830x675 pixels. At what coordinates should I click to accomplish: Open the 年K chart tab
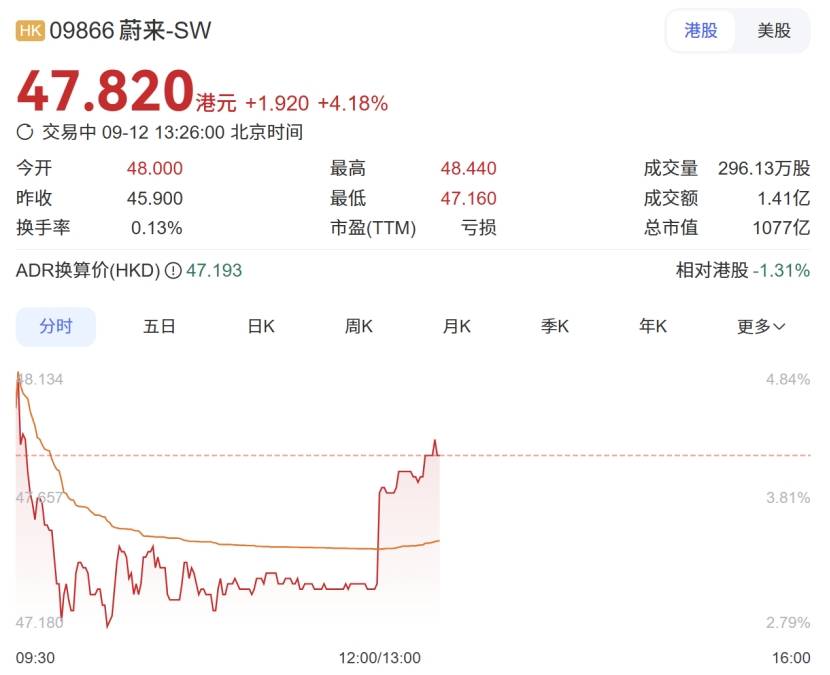point(653,326)
